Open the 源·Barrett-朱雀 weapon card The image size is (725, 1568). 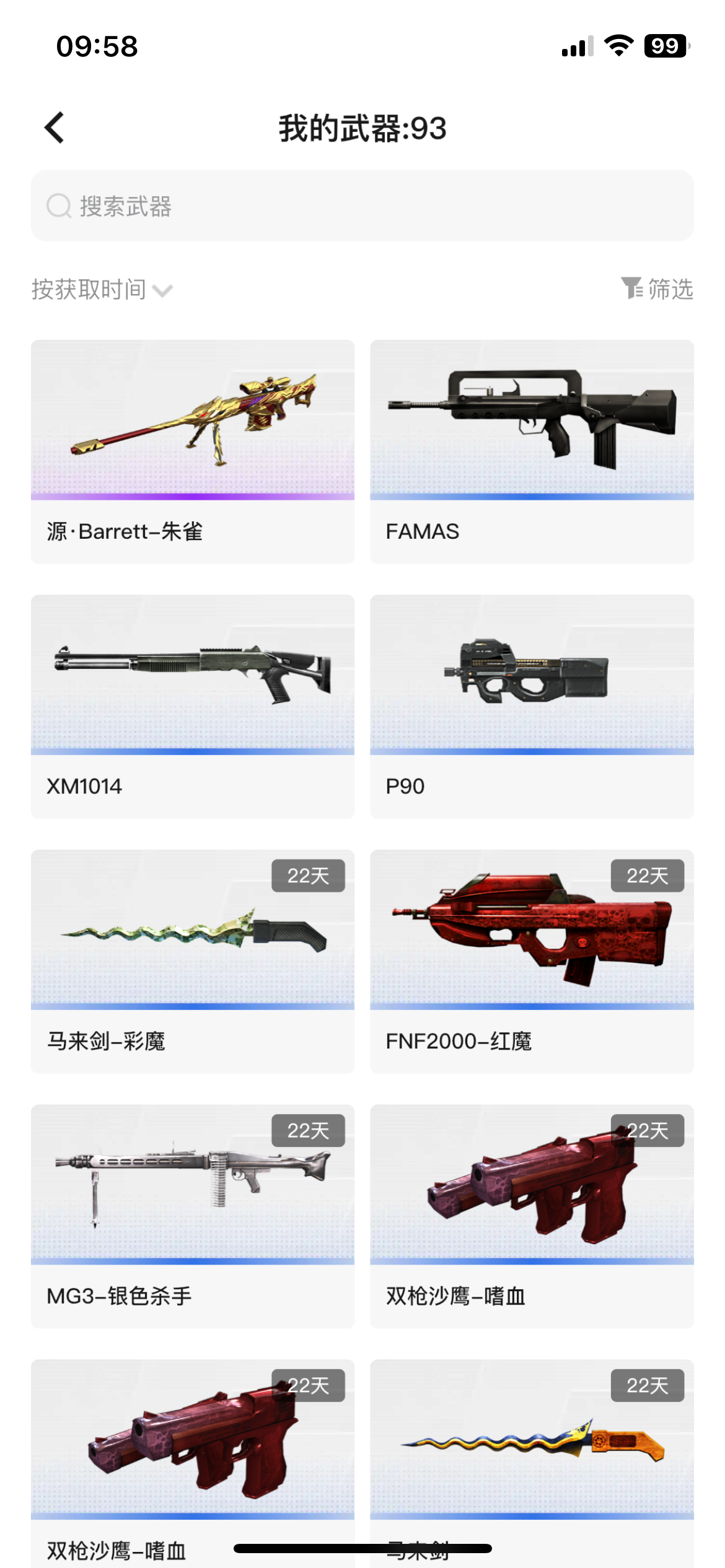pyautogui.click(x=193, y=451)
